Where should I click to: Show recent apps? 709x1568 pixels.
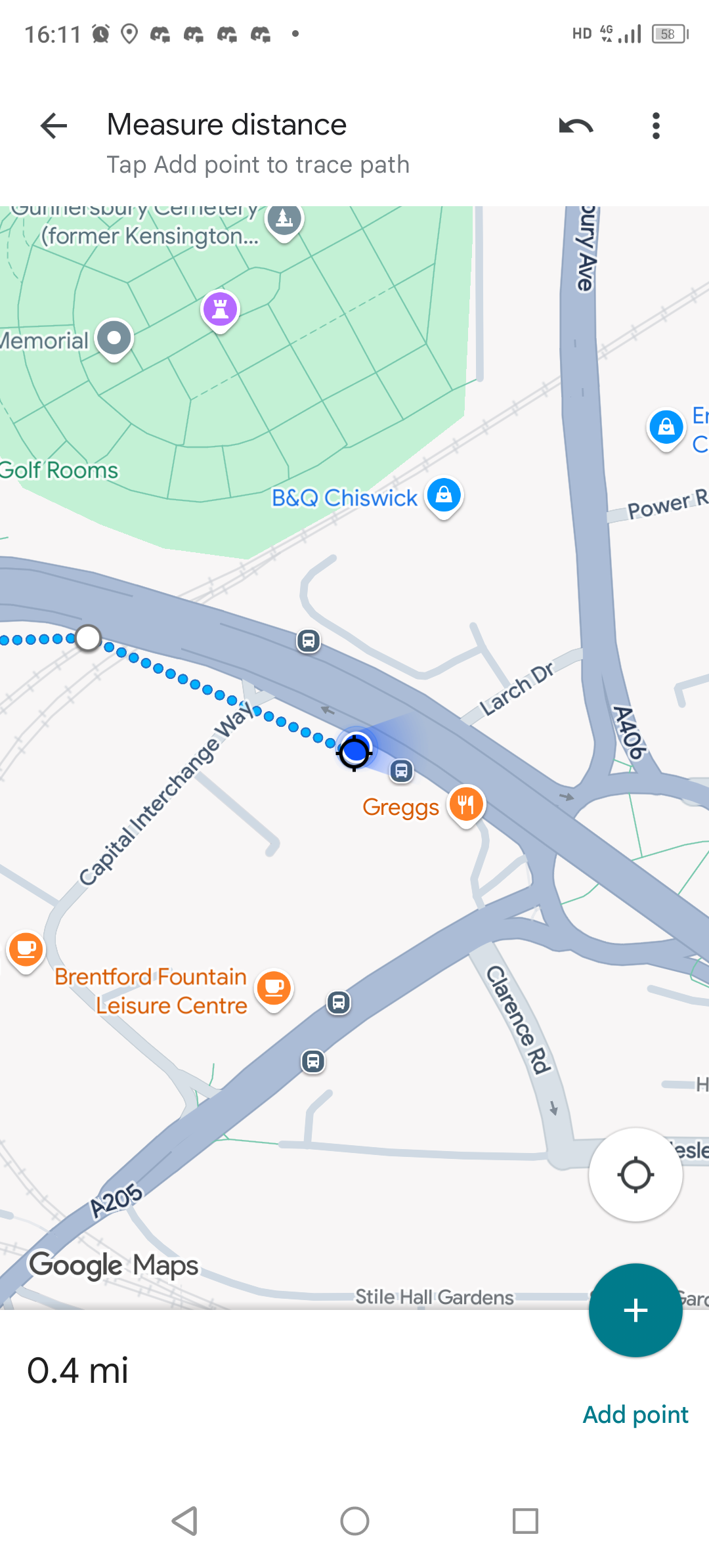(x=525, y=1521)
